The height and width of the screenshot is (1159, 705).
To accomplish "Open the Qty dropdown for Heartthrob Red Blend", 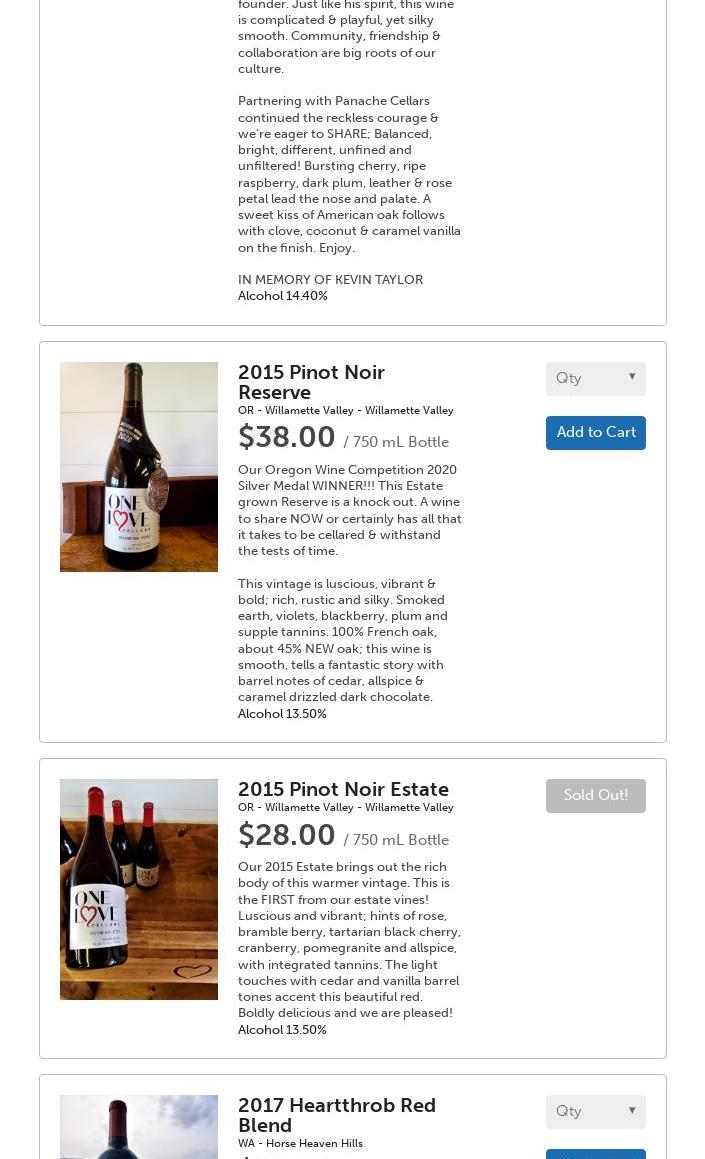I will [595, 1111].
